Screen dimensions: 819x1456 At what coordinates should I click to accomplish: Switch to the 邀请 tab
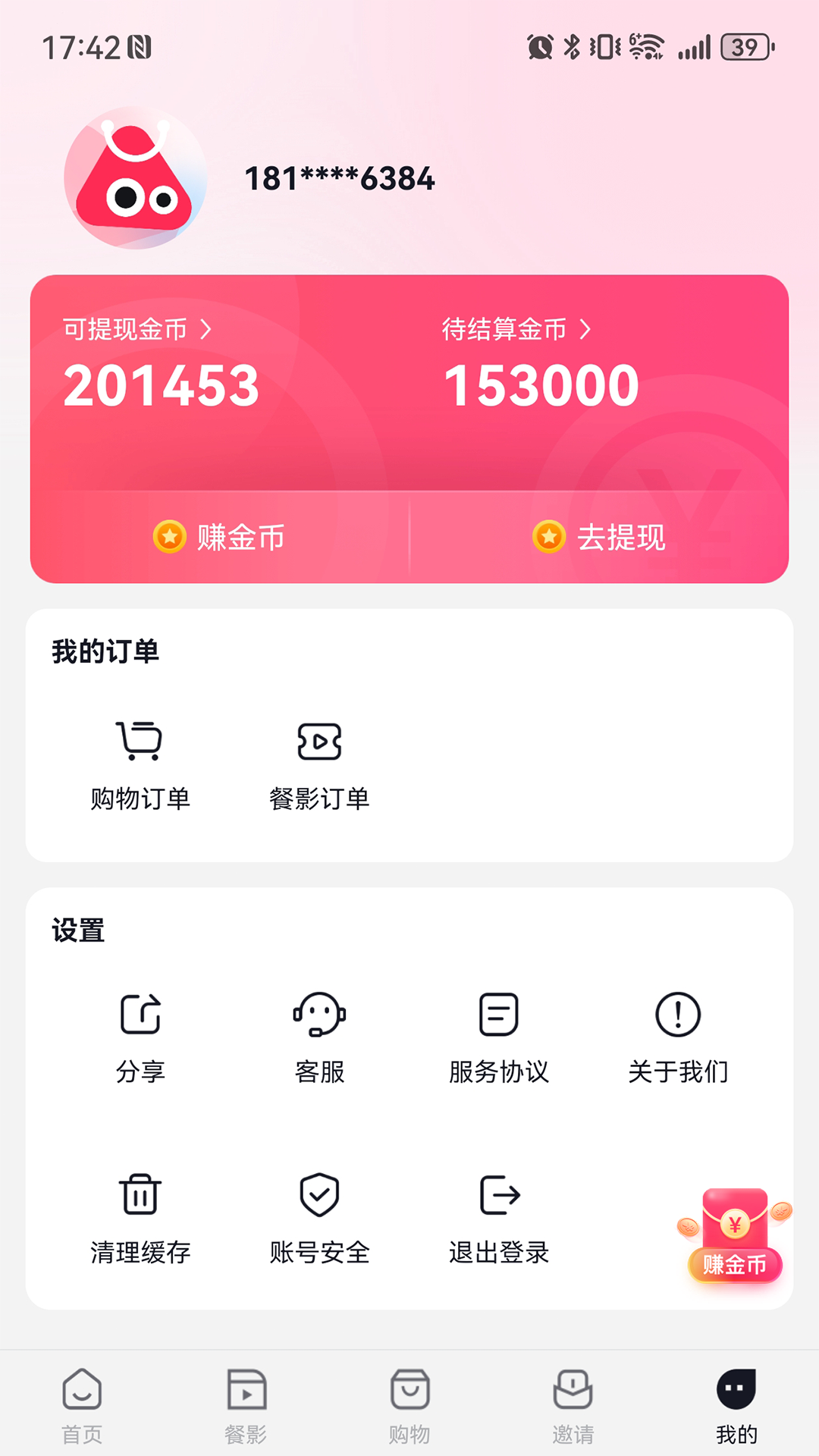tap(573, 1404)
